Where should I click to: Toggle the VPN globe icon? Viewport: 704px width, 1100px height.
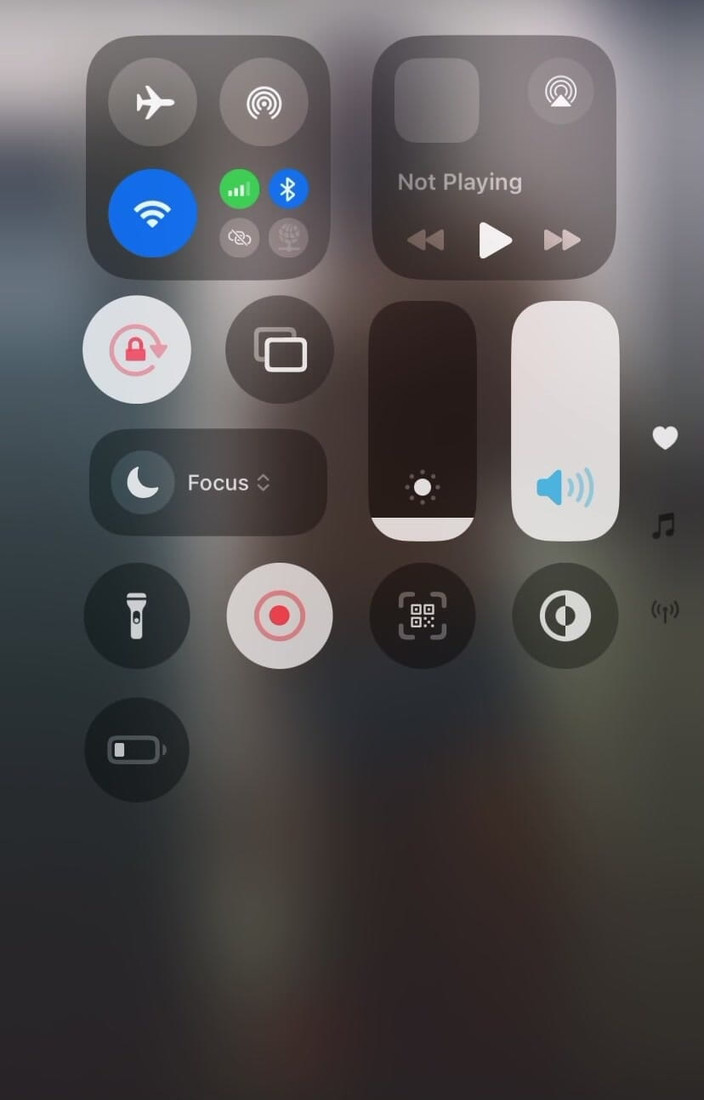289,237
